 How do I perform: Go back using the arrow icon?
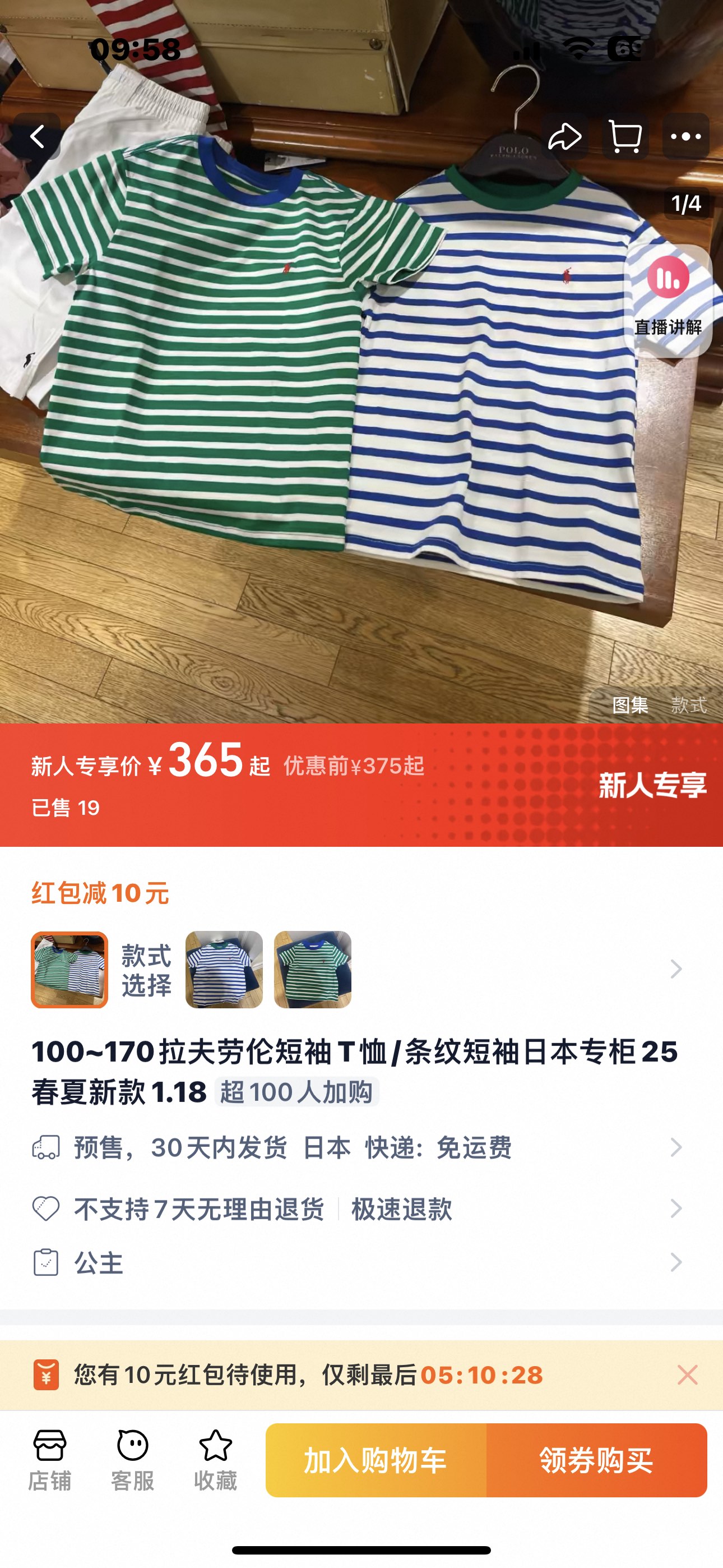[38, 136]
